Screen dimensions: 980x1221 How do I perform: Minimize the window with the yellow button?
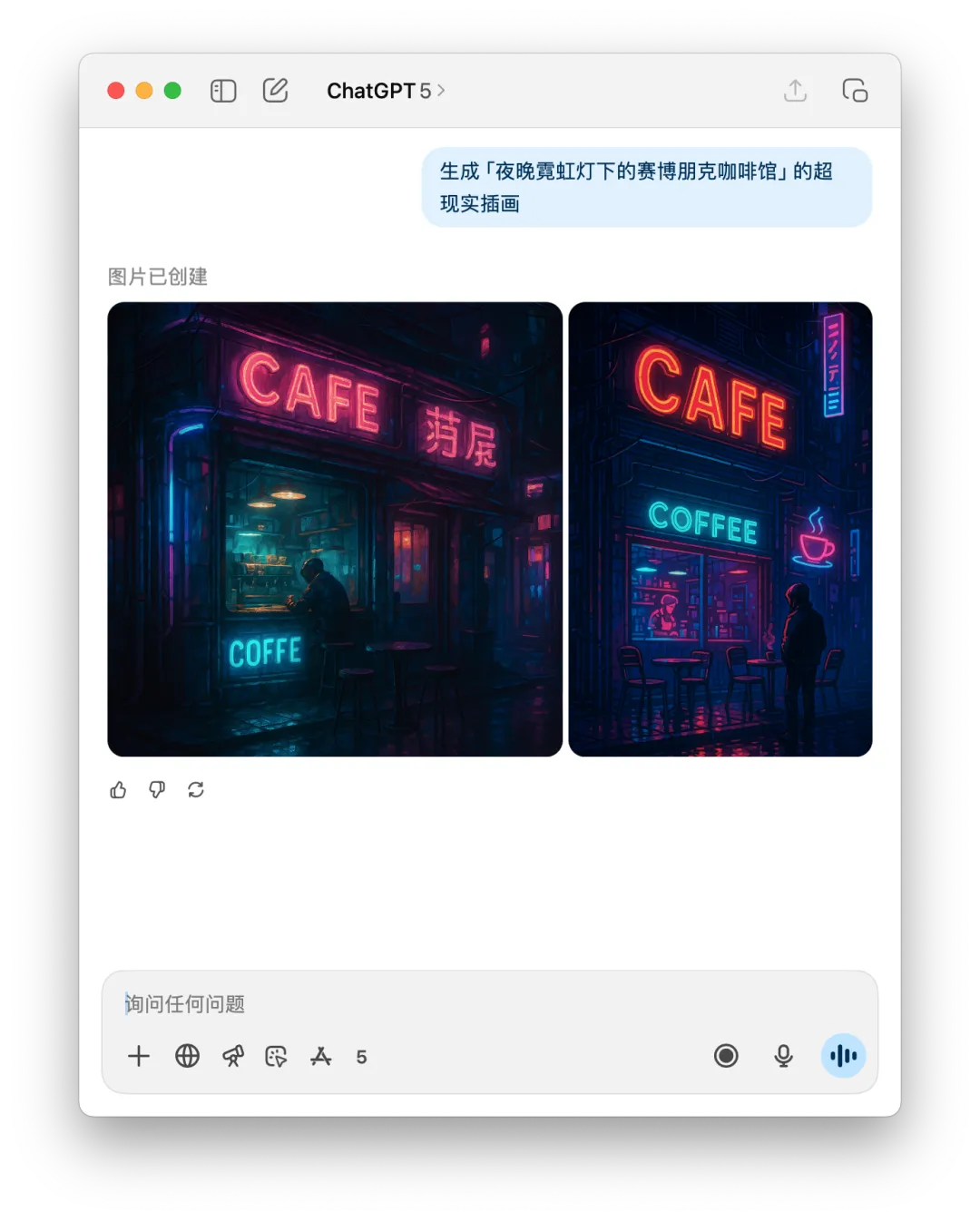tap(144, 91)
